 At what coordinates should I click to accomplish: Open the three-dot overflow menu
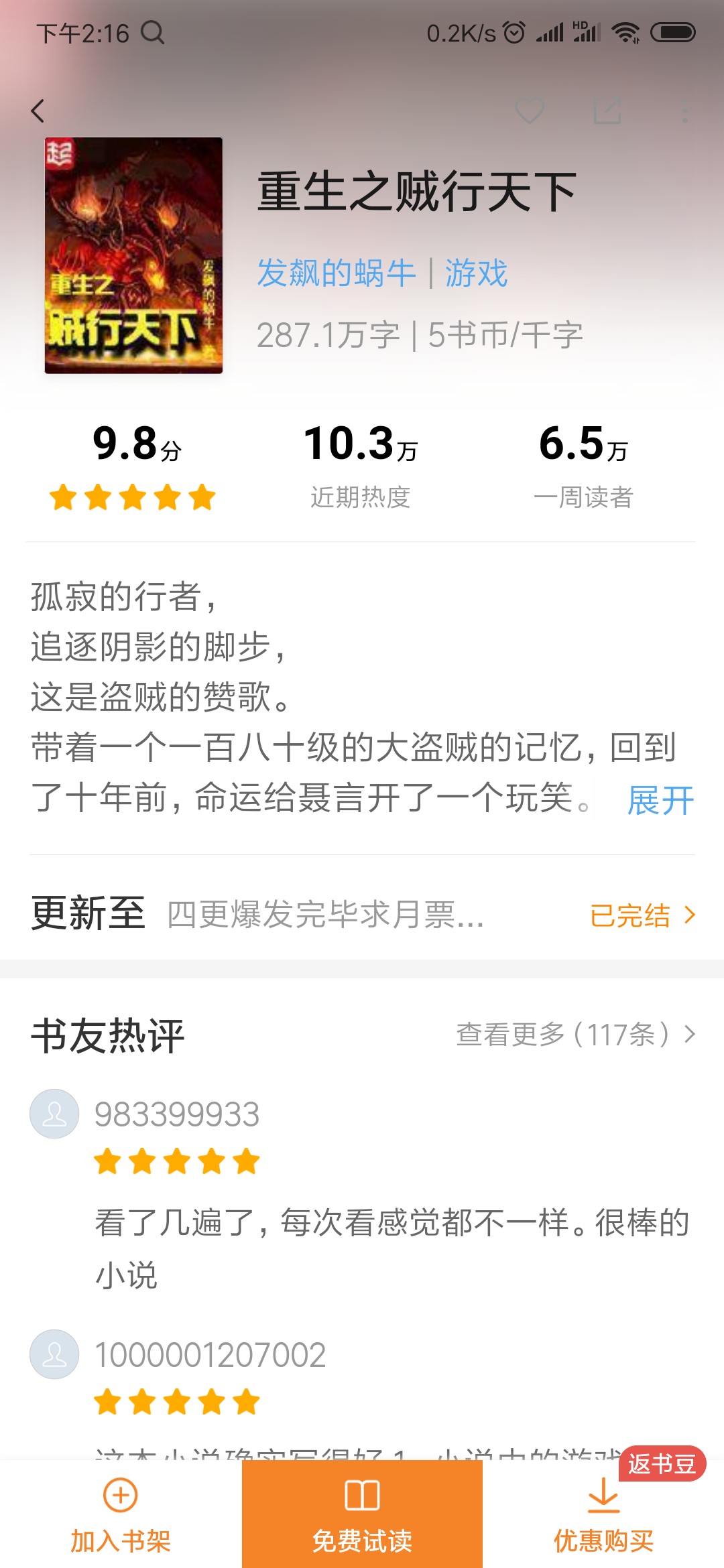tap(684, 111)
